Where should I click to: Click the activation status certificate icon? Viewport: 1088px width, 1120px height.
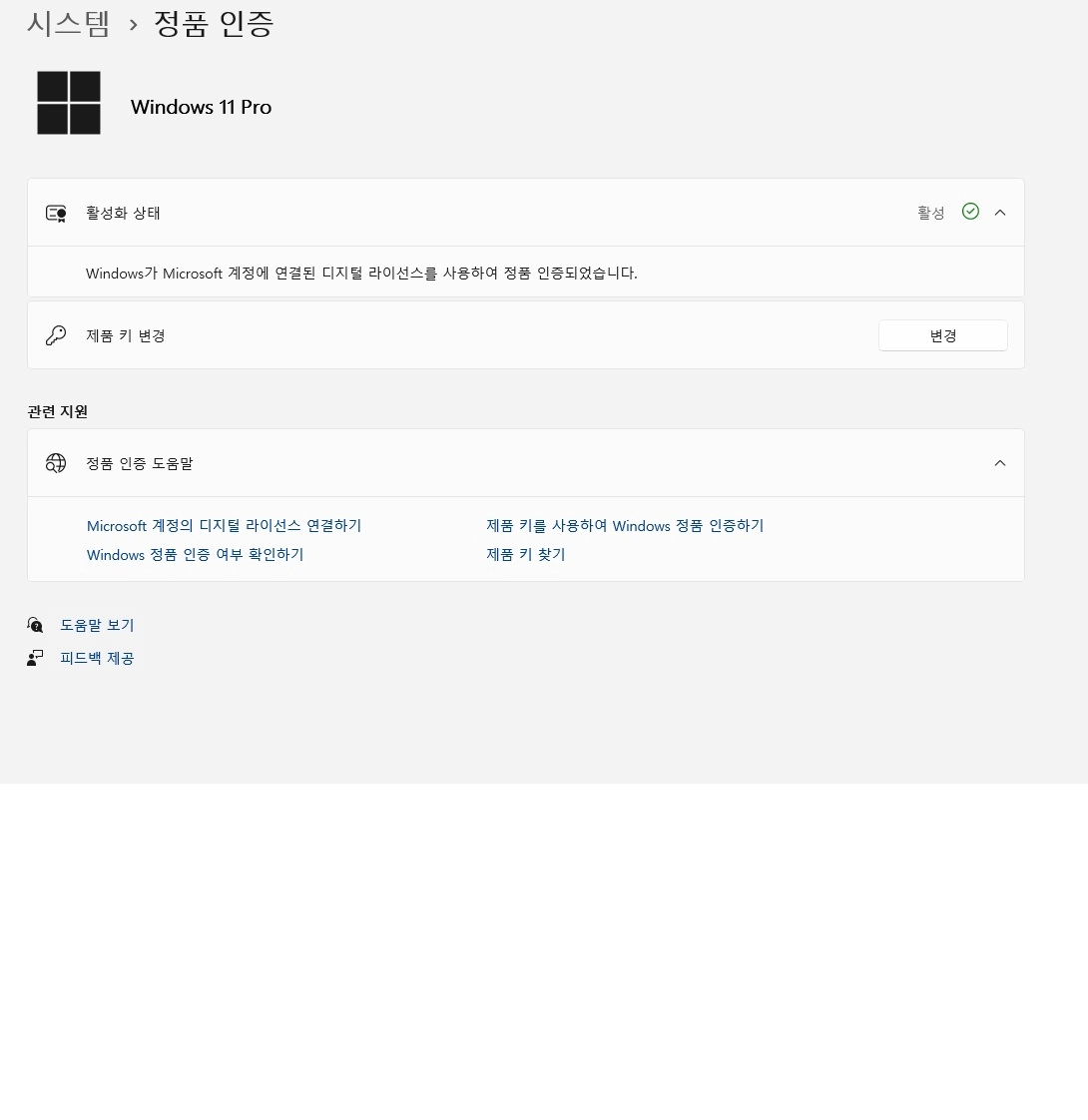(56, 213)
